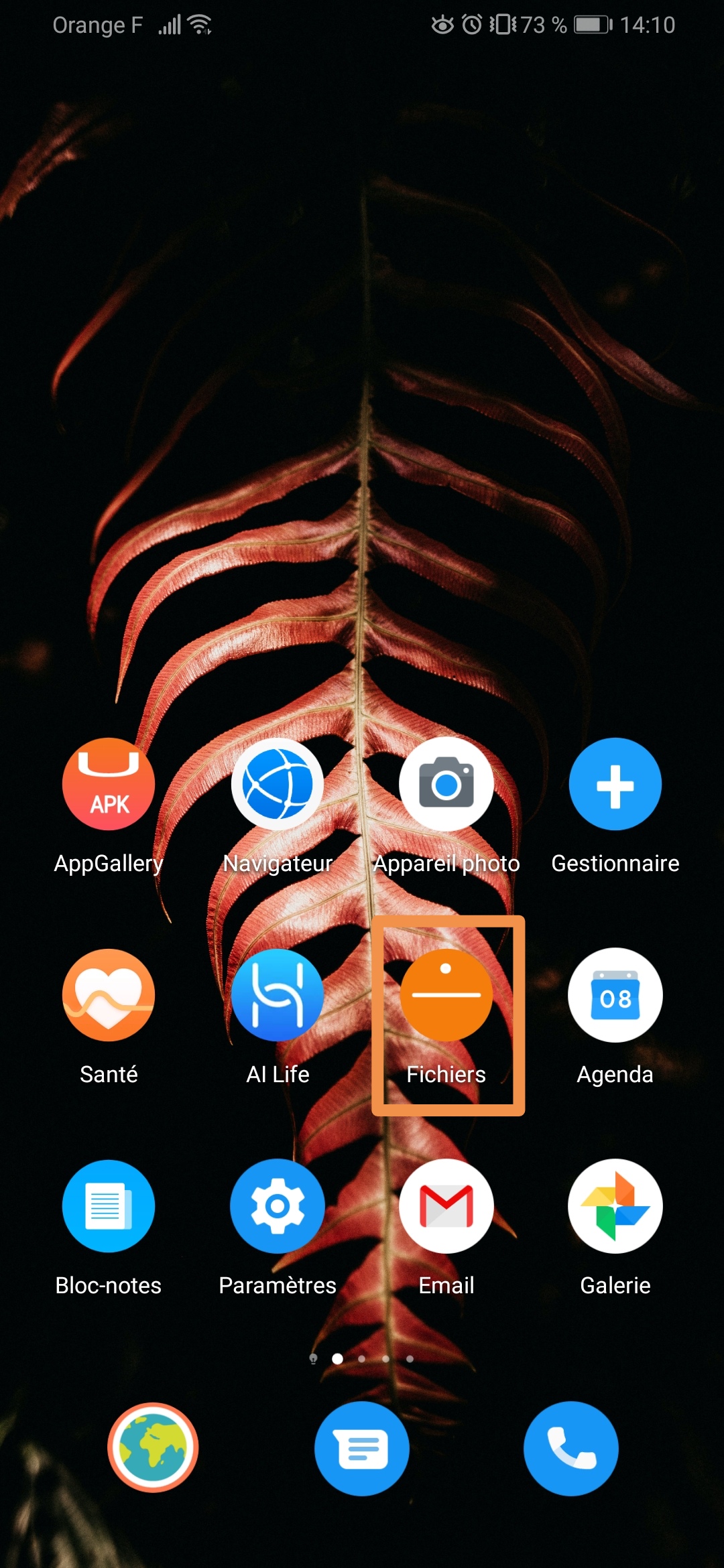The height and width of the screenshot is (1568, 724).
Task: Open the Agenda calendar app
Action: [615, 995]
